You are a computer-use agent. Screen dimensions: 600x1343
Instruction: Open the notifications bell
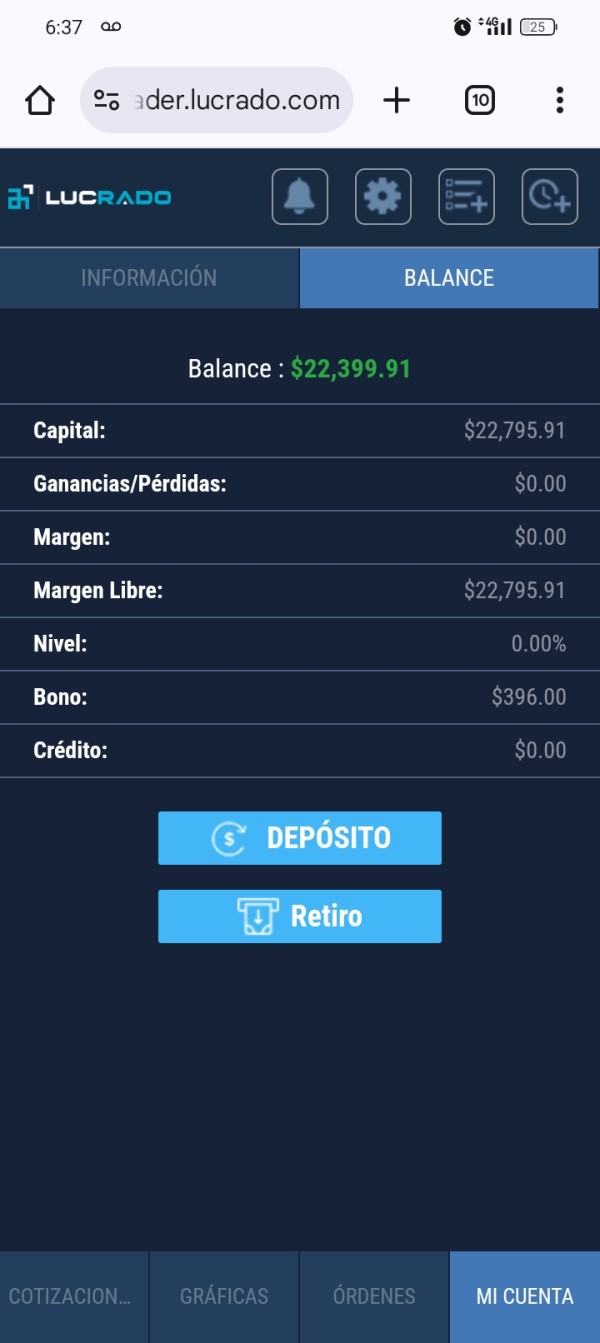300,196
